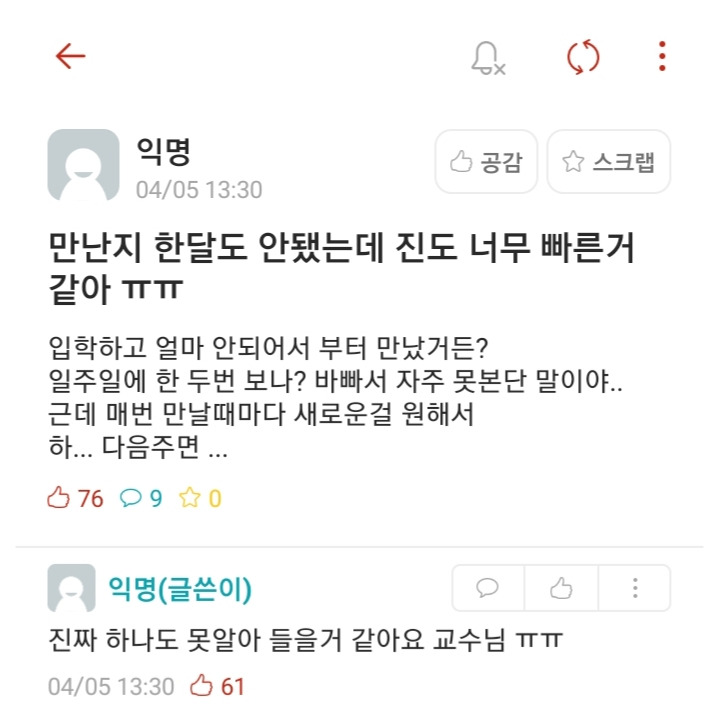Toggle post notifications with the bell icon

click(487, 58)
